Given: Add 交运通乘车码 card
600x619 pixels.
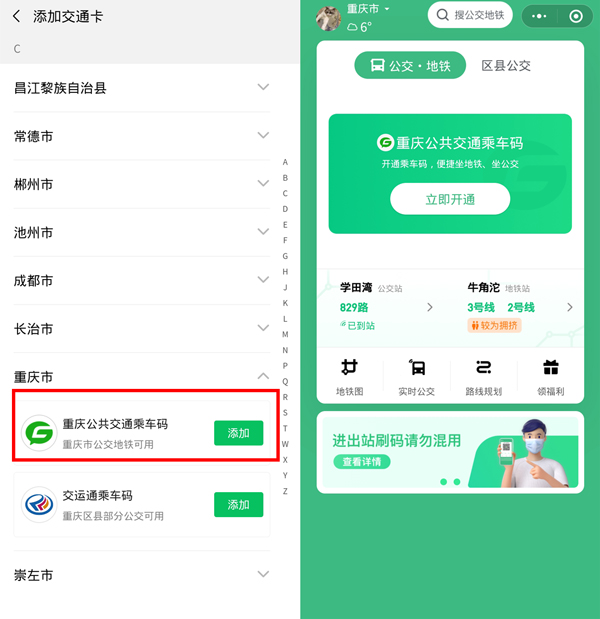Looking at the screenshot, I should 238,504.
